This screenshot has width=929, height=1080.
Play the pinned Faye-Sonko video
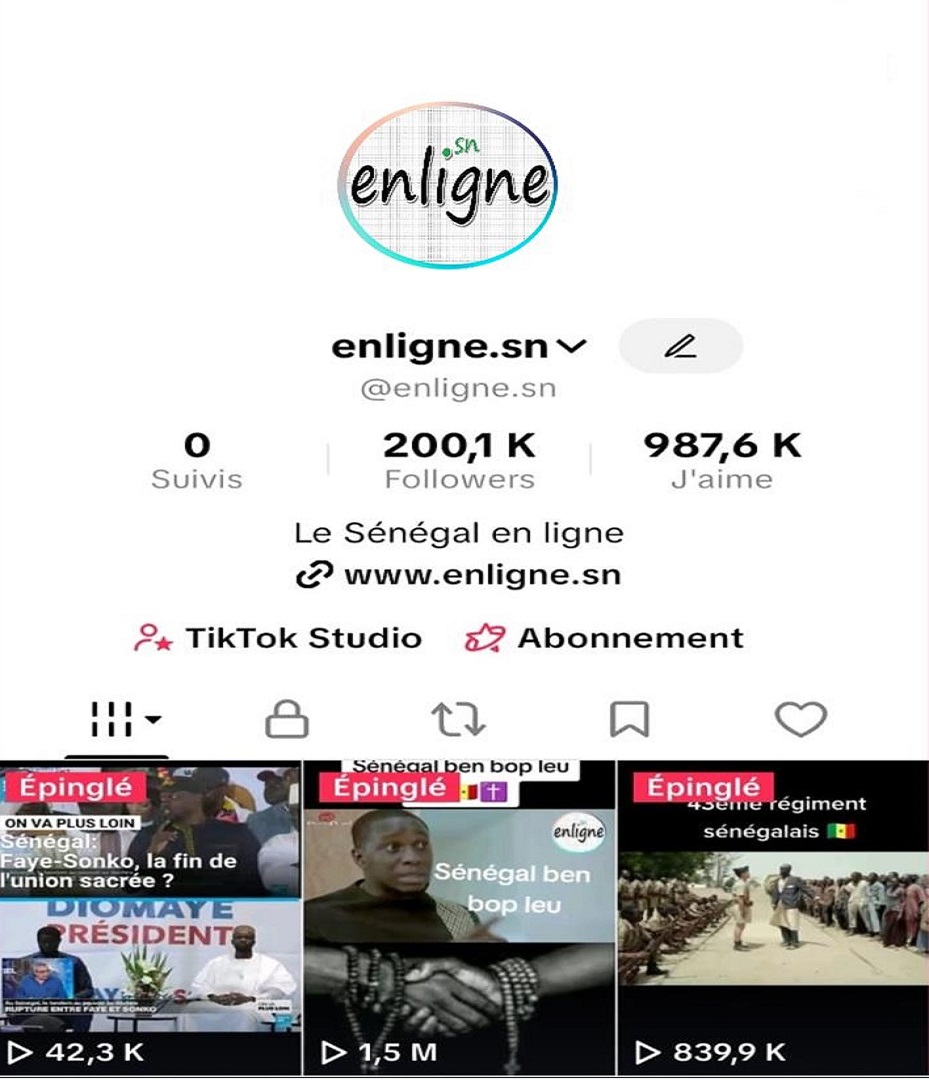[150, 915]
